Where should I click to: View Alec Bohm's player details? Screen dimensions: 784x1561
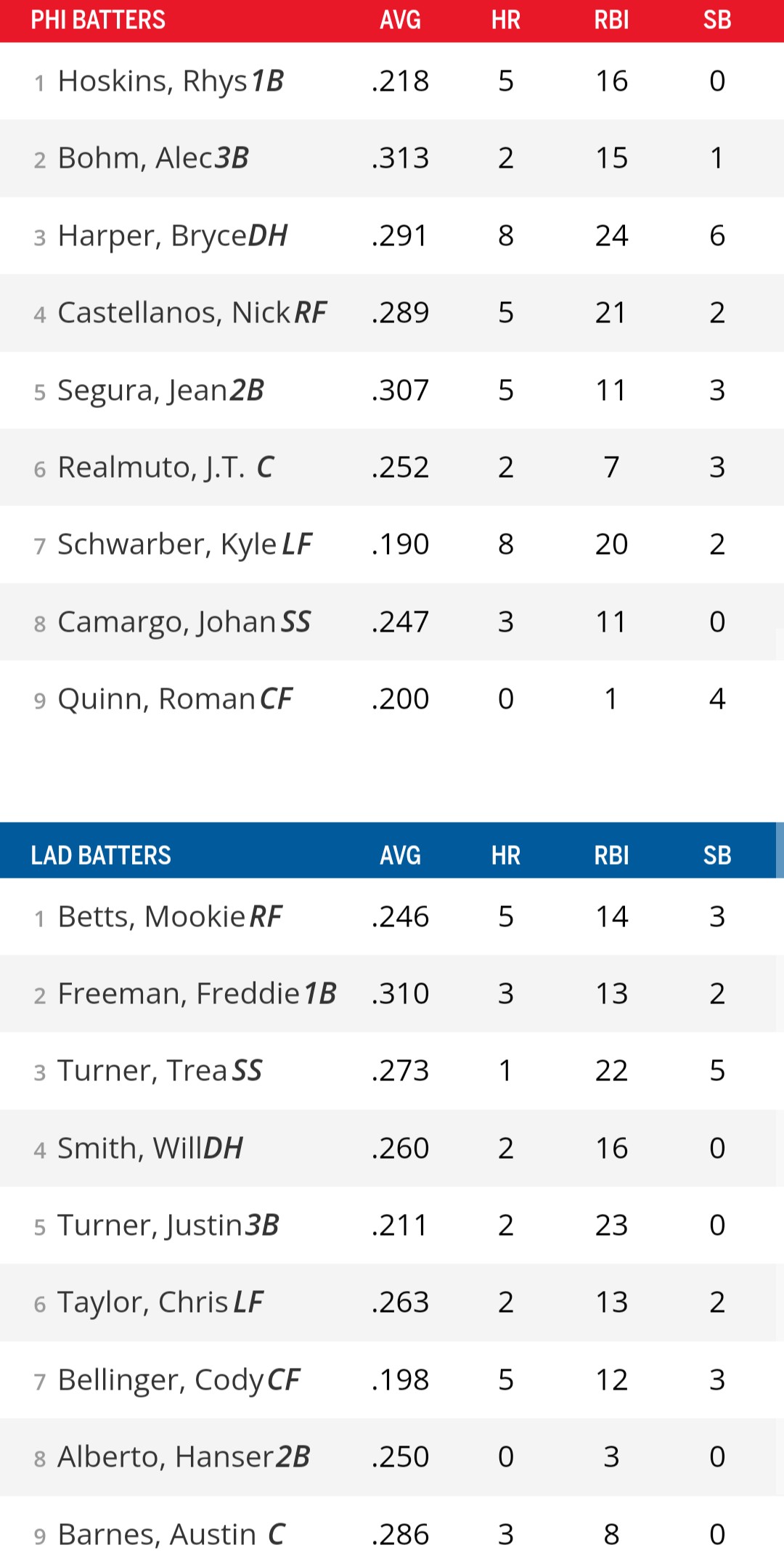(x=153, y=158)
